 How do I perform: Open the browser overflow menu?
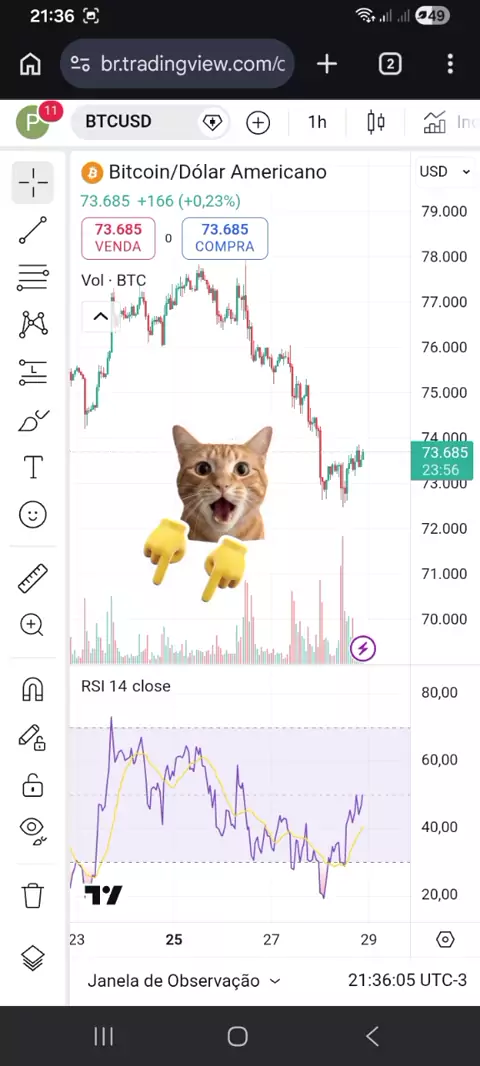coord(450,64)
